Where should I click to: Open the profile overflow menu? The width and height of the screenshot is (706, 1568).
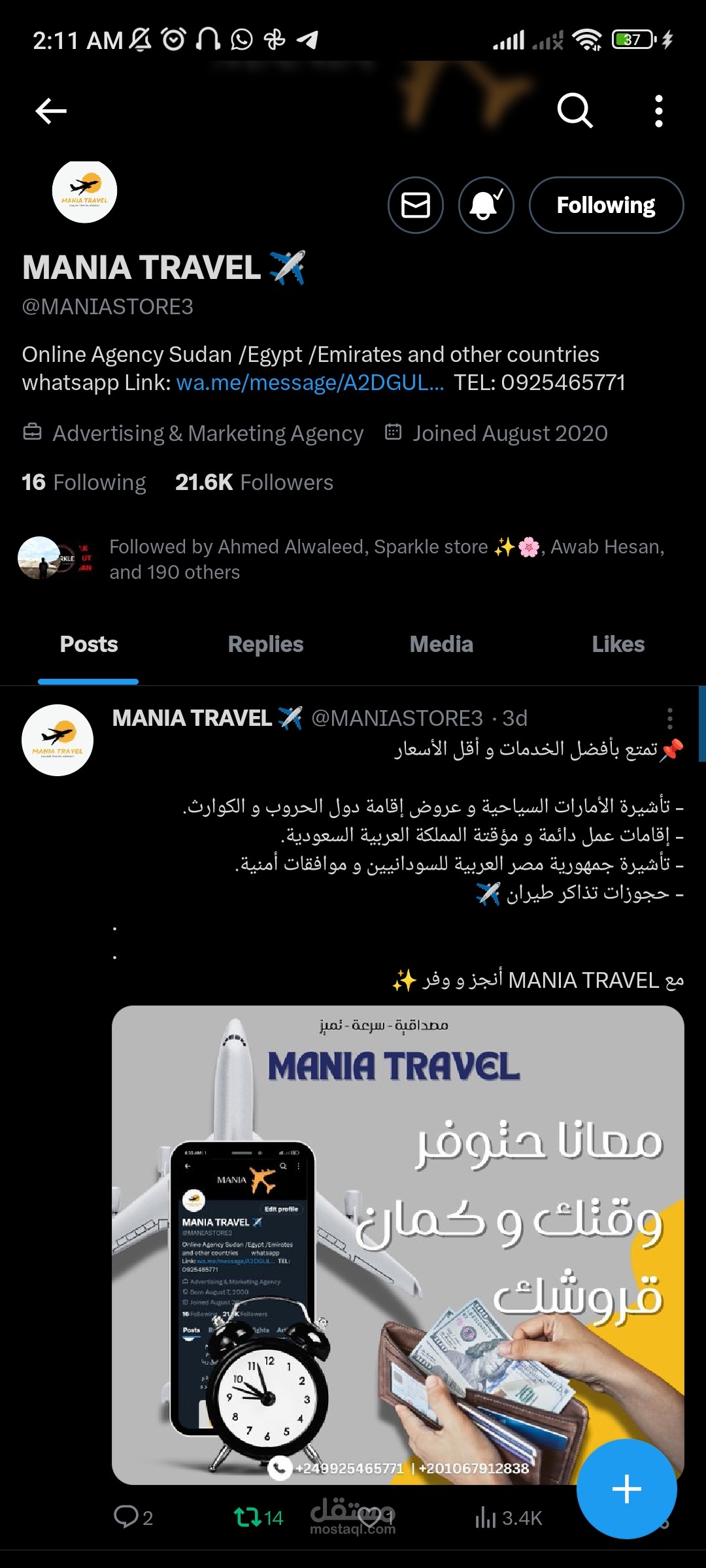(x=658, y=111)
